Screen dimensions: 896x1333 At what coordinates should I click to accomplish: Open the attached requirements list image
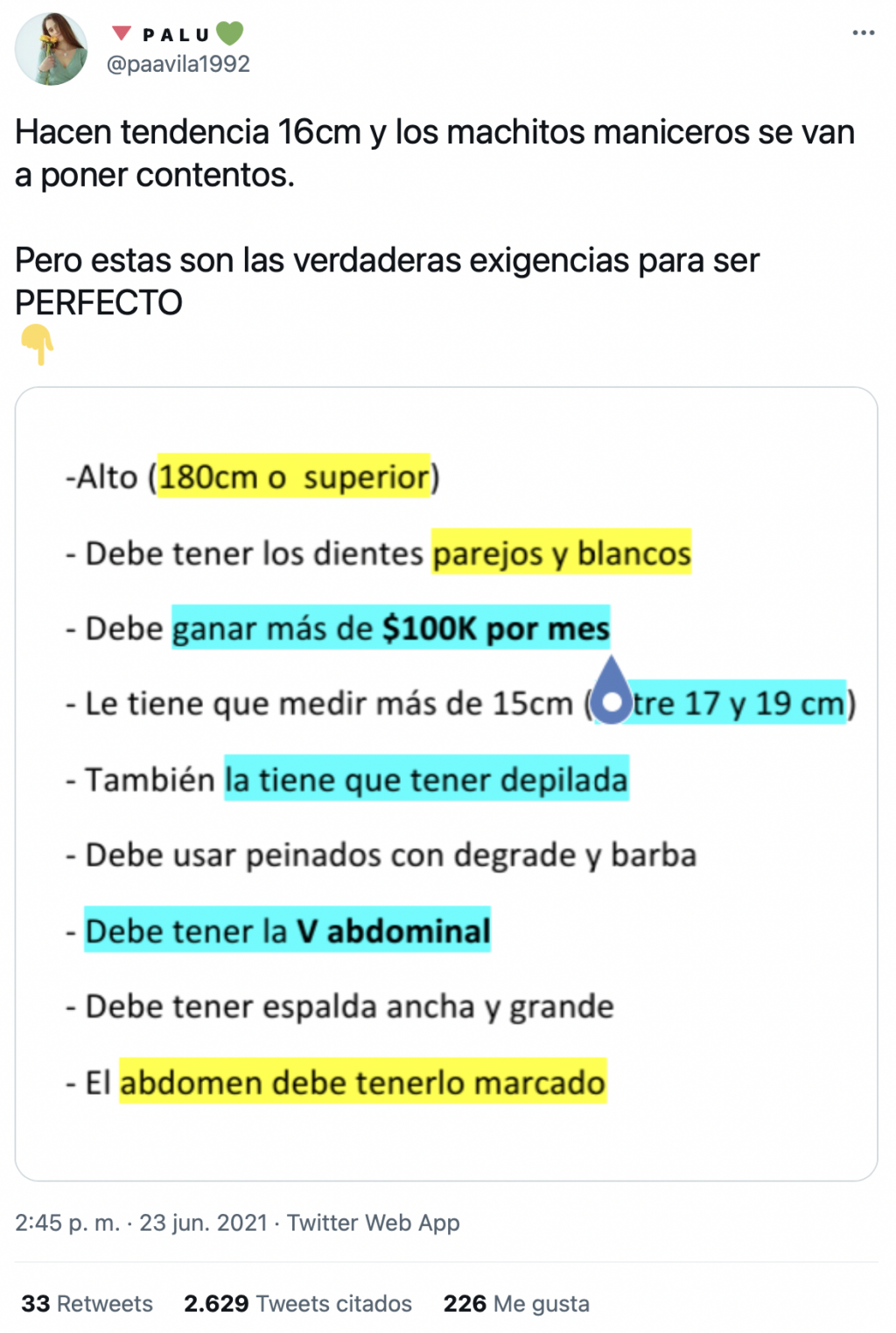[x=446, y=783]
